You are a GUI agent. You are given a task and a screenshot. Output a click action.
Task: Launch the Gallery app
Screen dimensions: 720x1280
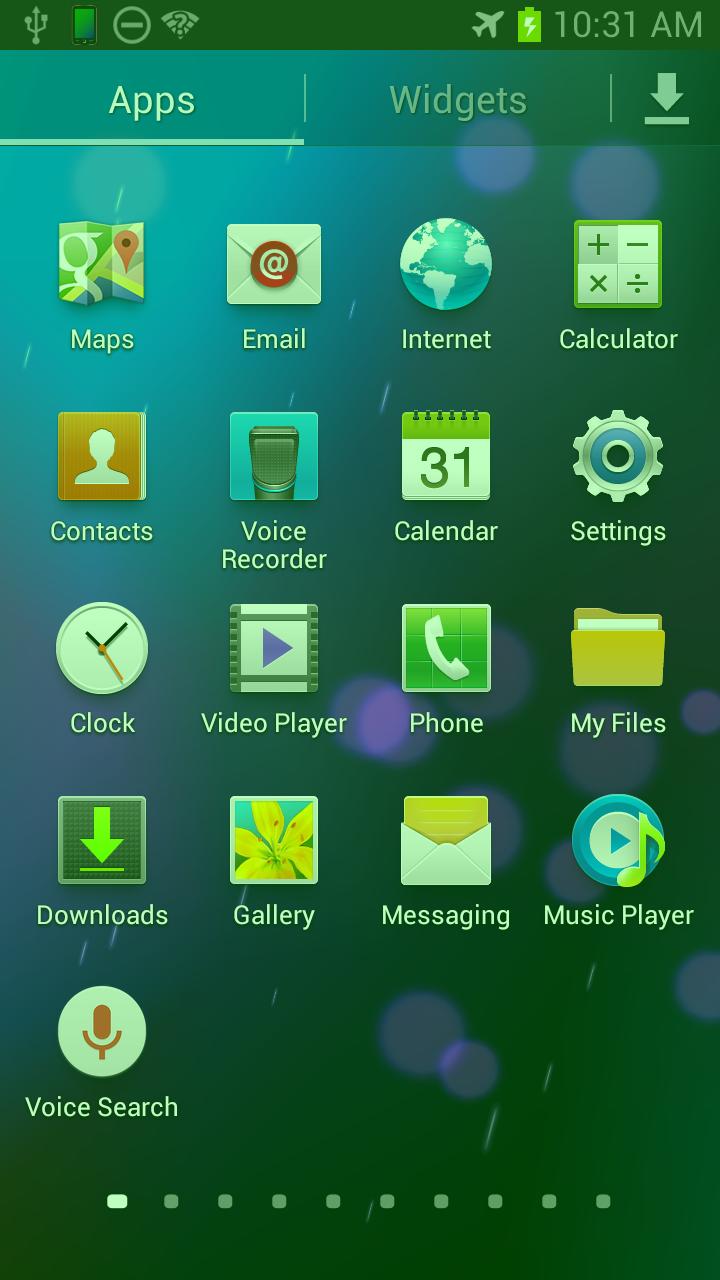274,841
